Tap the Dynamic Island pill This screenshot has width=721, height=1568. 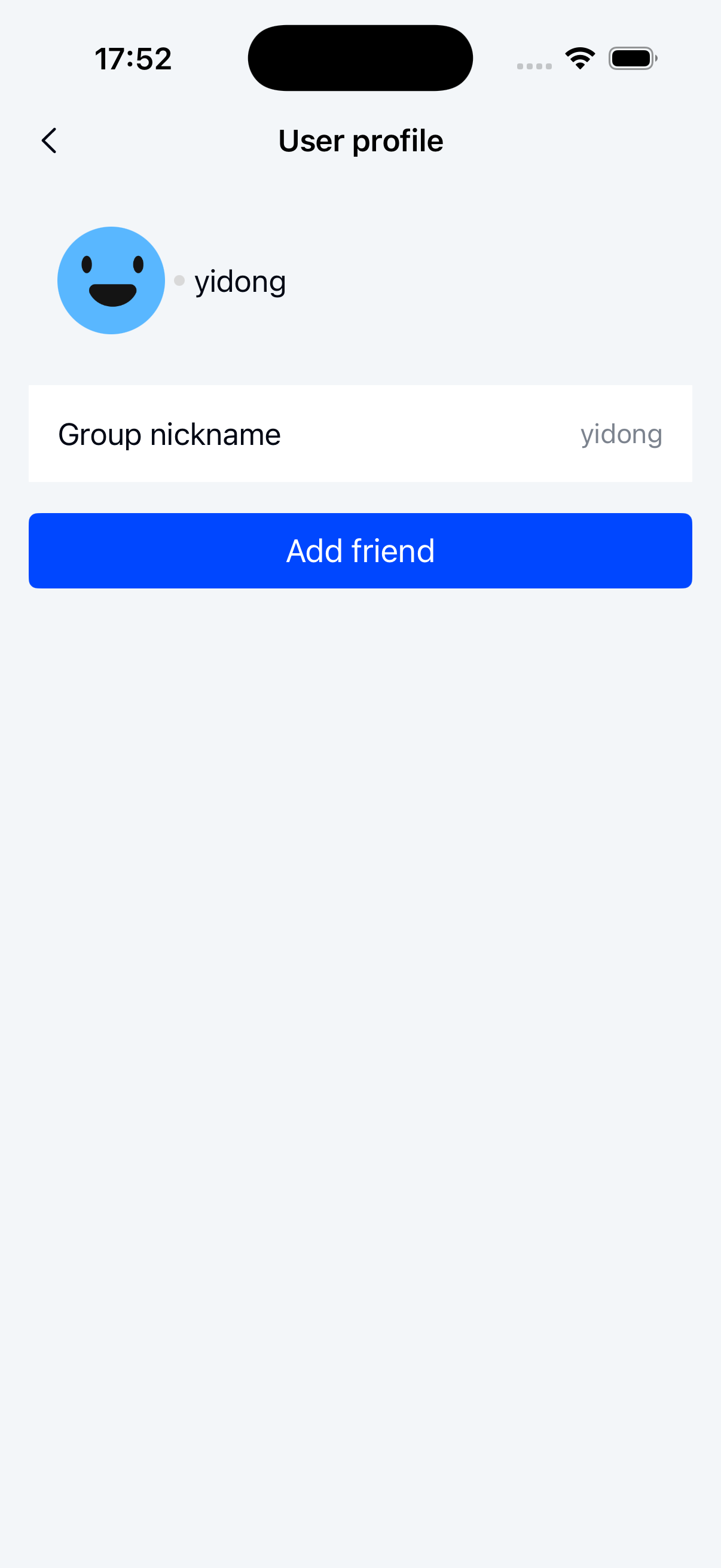[x=360, y=57]
